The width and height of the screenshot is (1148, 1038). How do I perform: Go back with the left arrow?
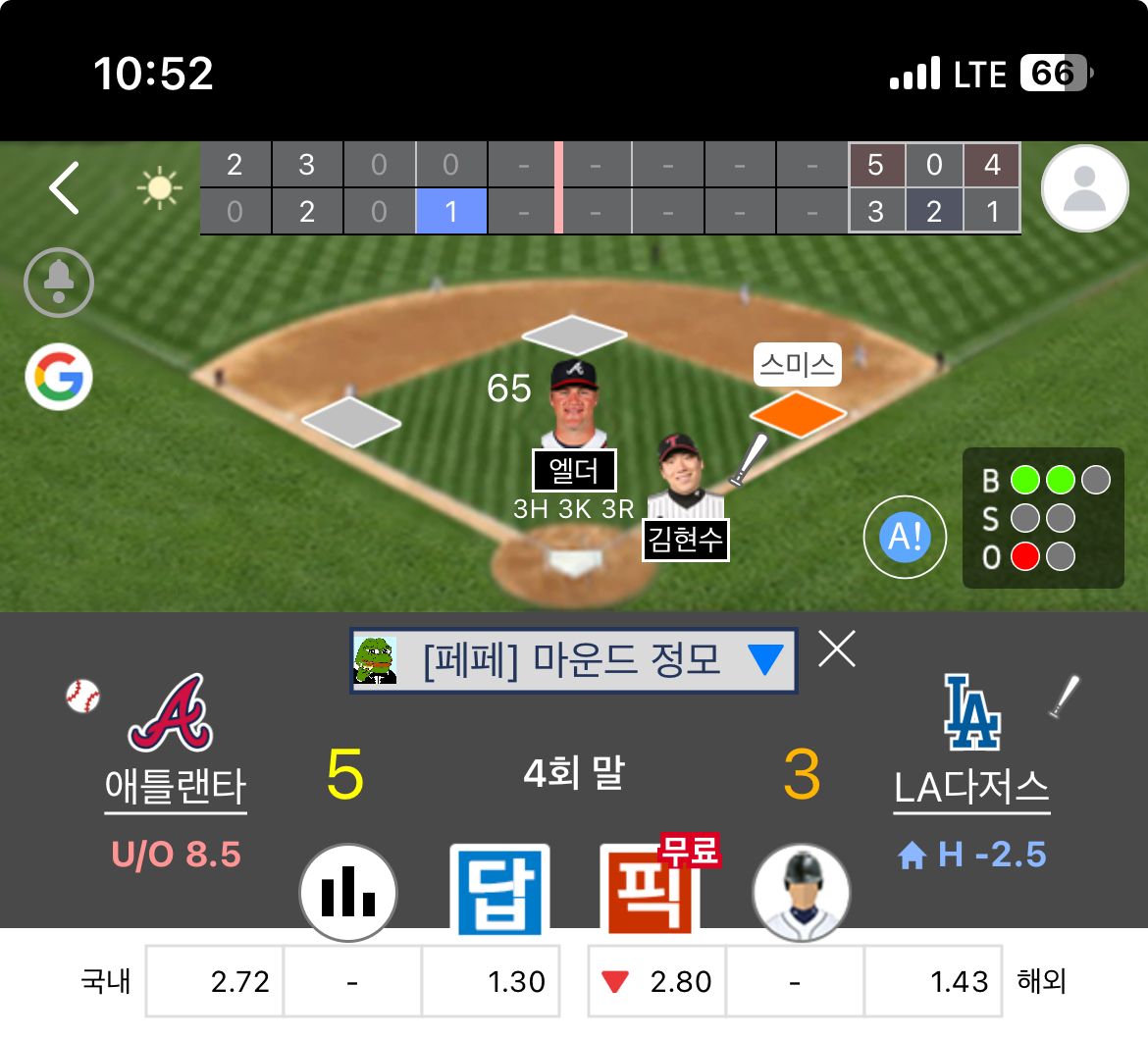[65, 188]
